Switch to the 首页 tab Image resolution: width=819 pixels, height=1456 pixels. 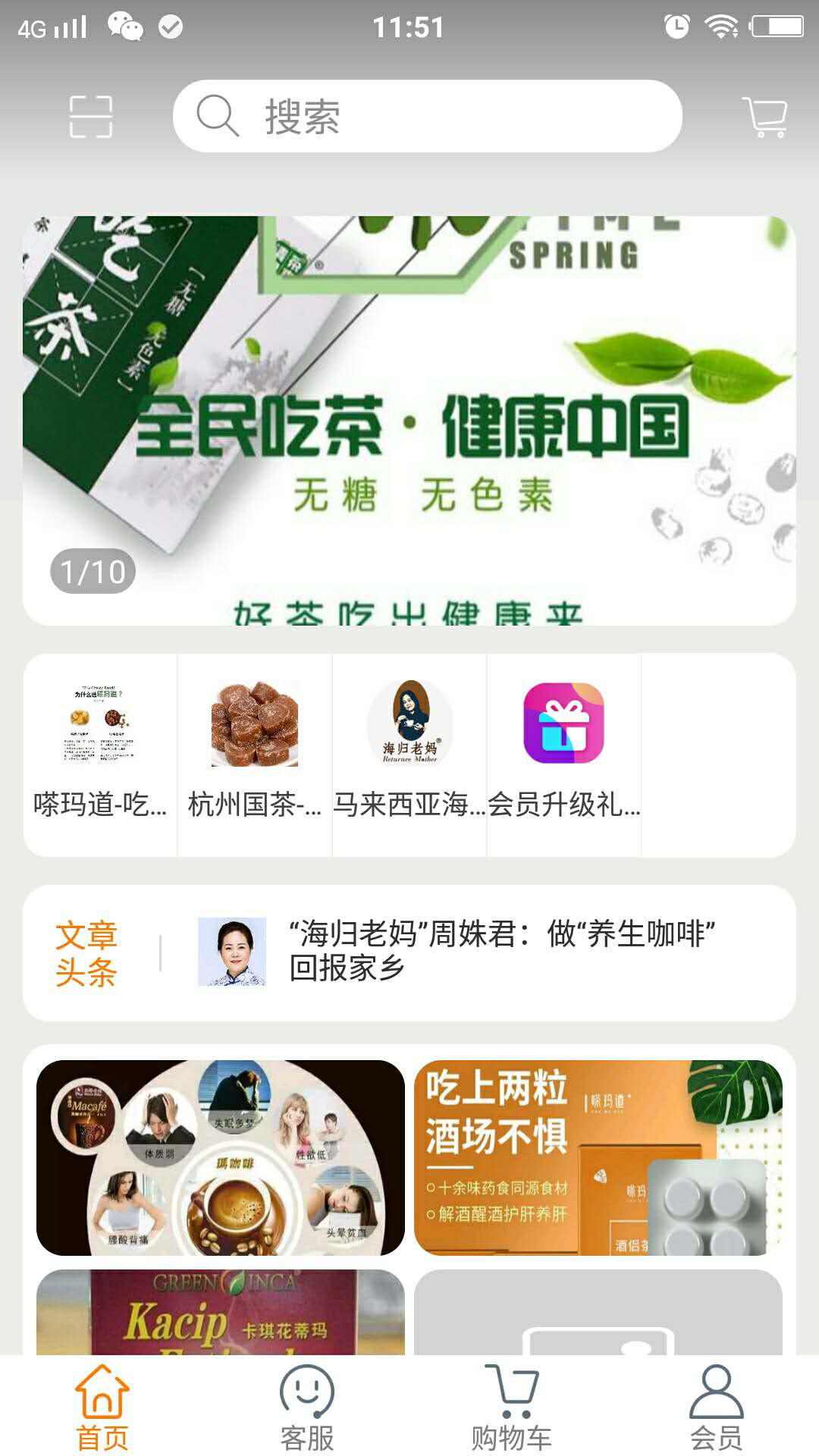pyautogui.click(x=102, y=1407)
